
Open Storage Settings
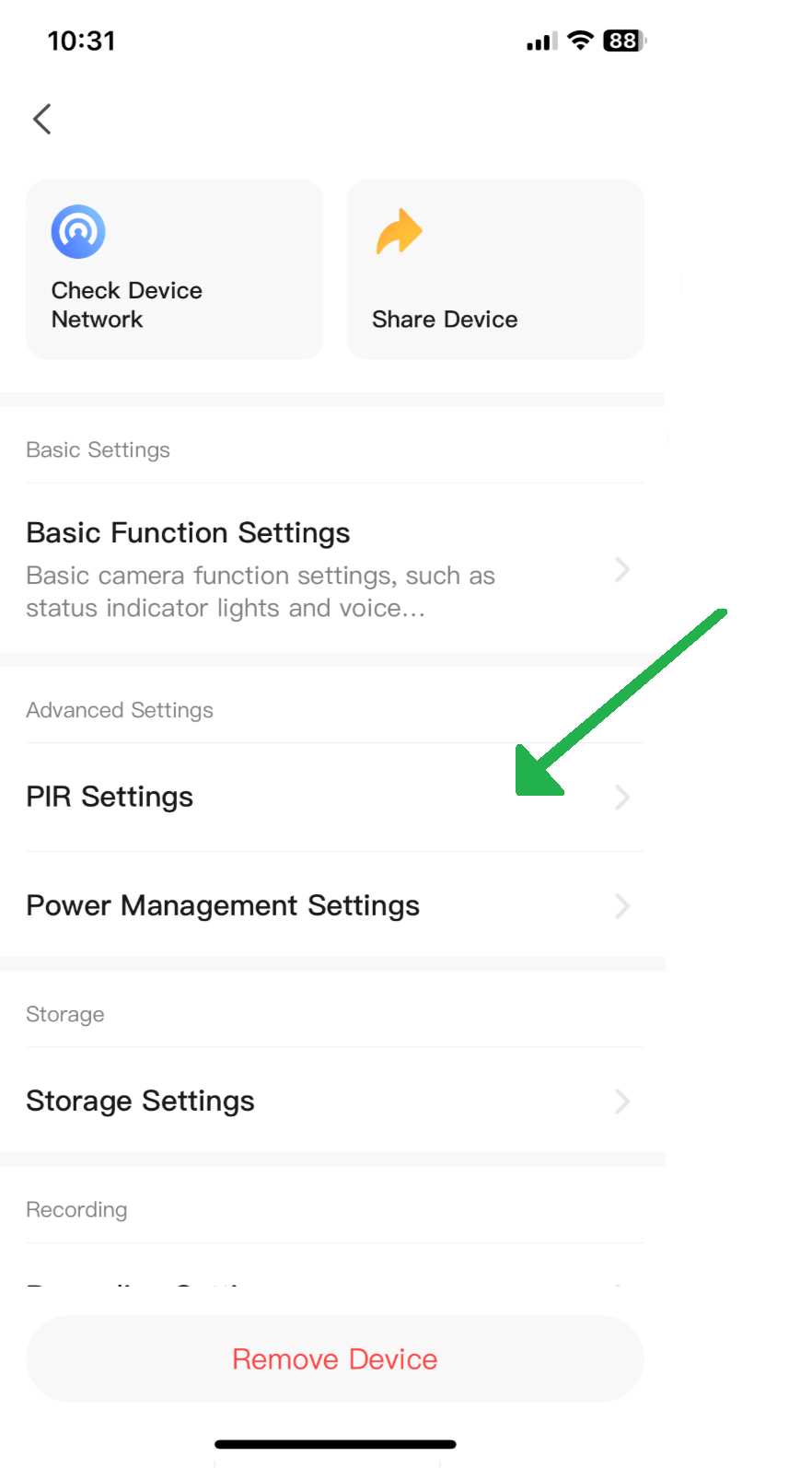click(x=333, y=1101)
